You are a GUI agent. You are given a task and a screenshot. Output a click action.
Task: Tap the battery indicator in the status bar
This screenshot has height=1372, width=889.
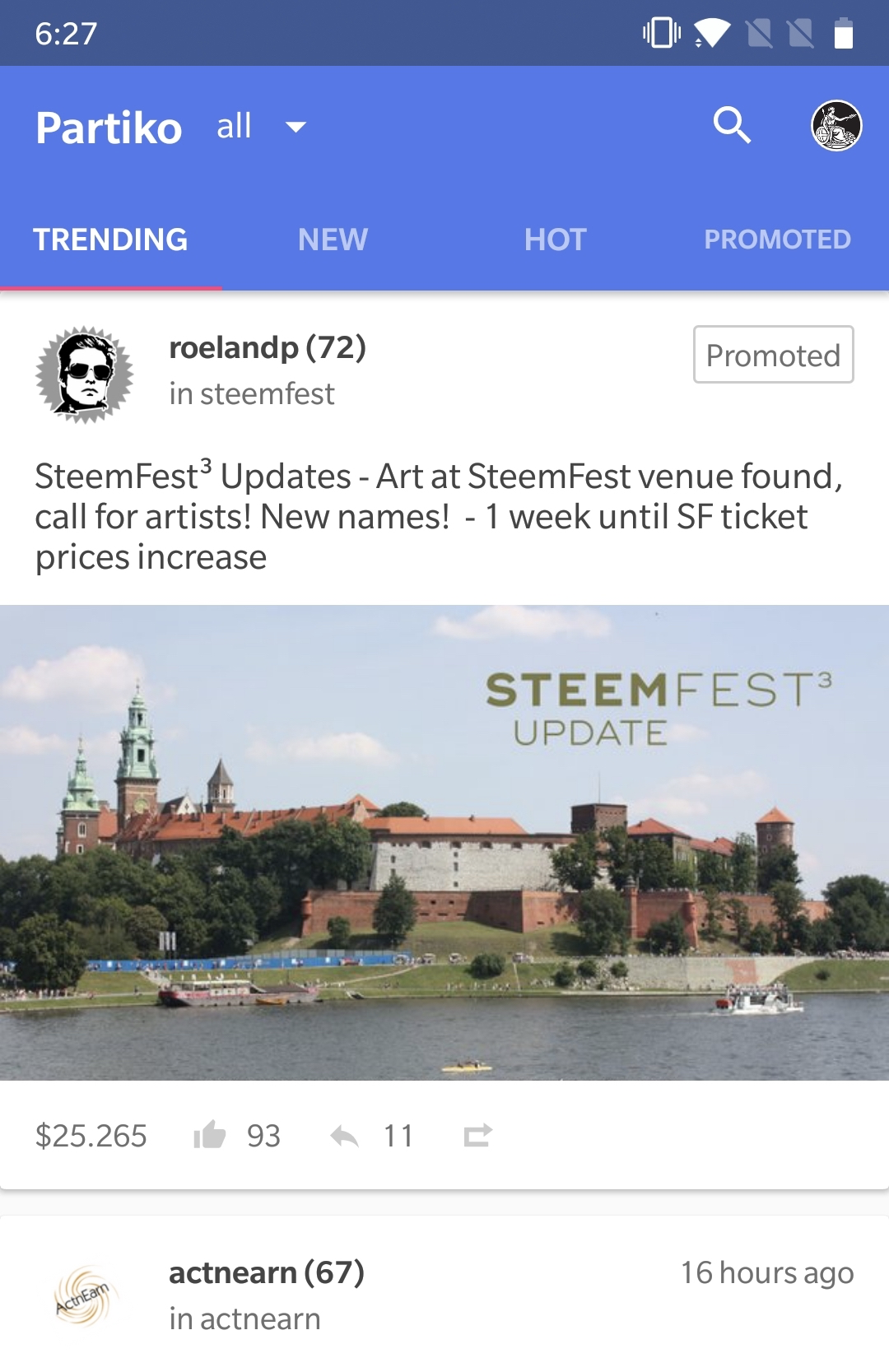click(844, 33)
